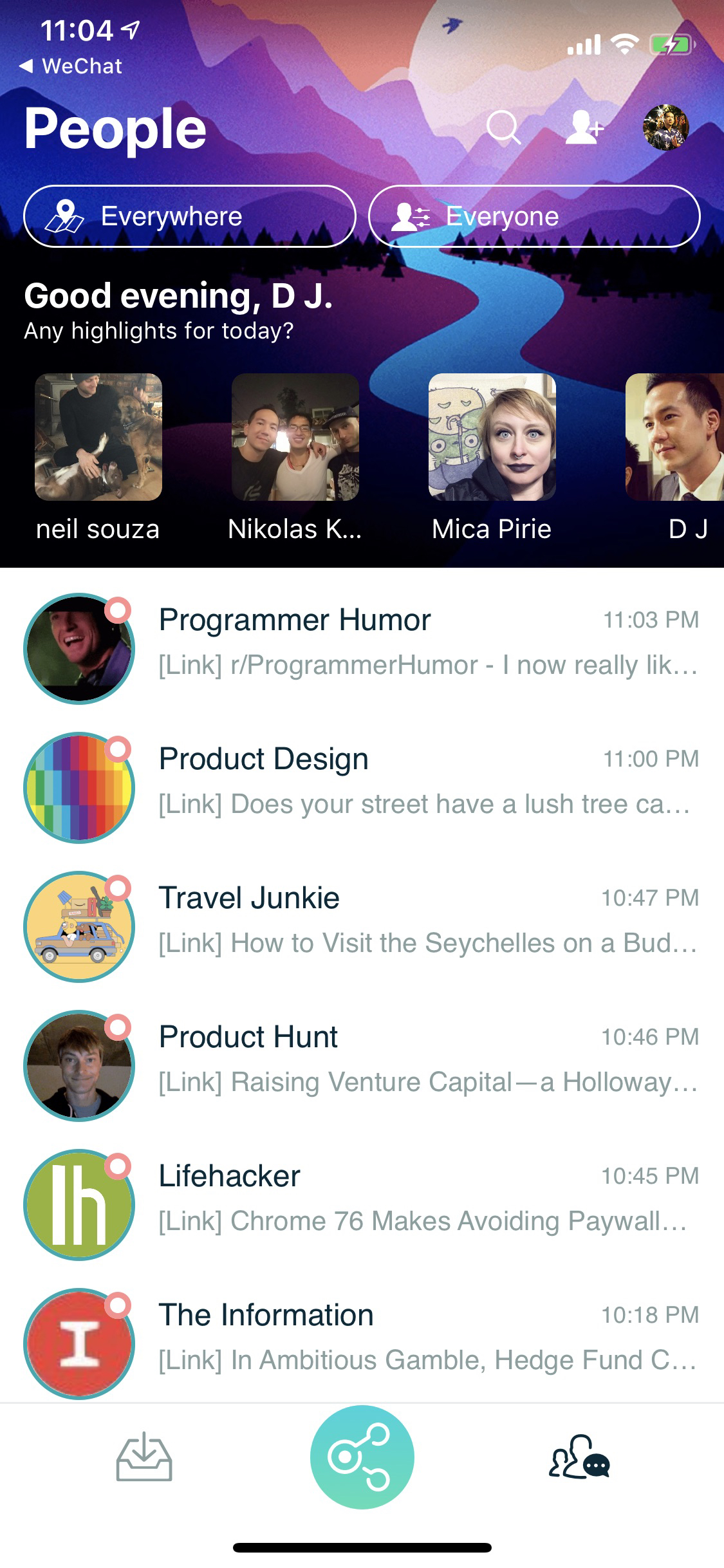Viewport: 724px width, 1568px height.
Task: Open D J's highlight
Action: click(676, 438)
